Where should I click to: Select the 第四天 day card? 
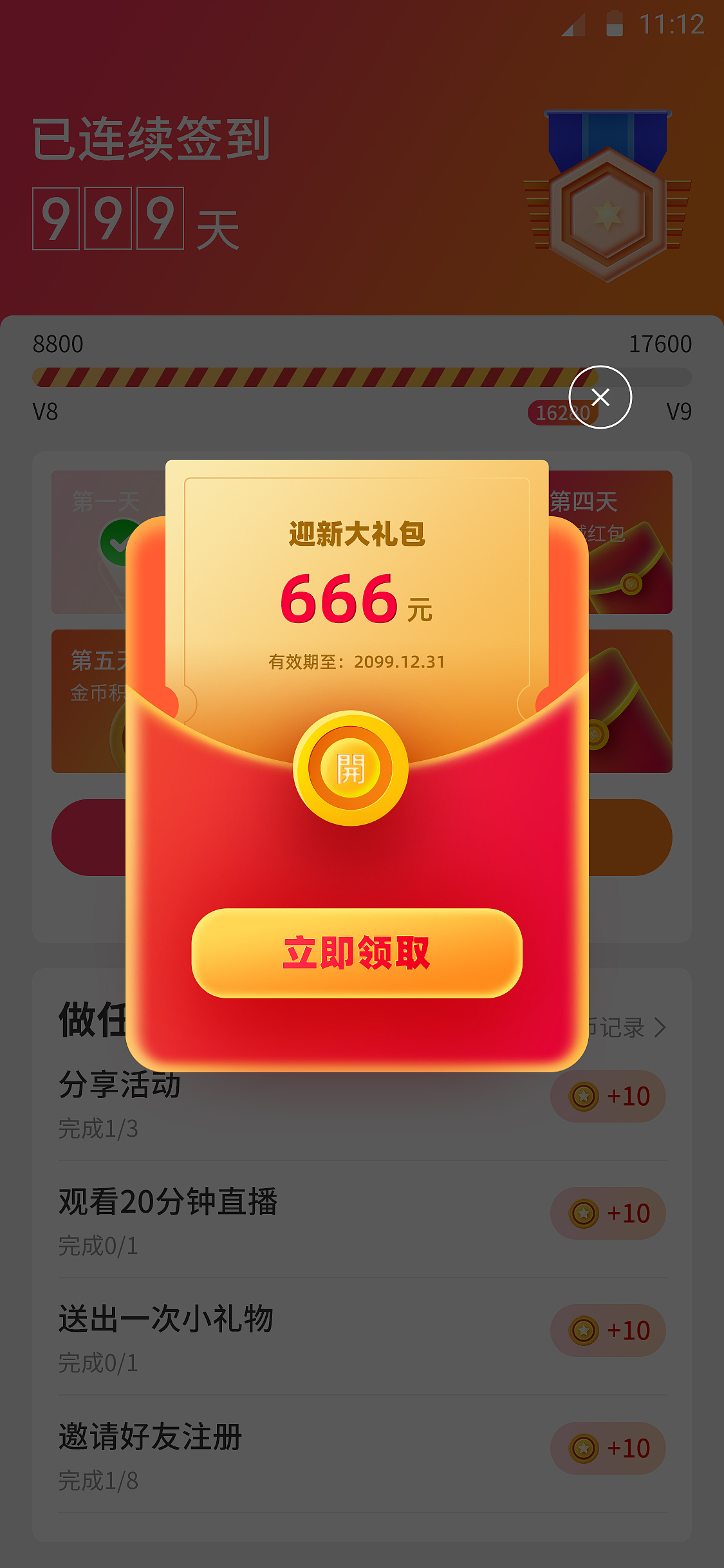(611, 547)
